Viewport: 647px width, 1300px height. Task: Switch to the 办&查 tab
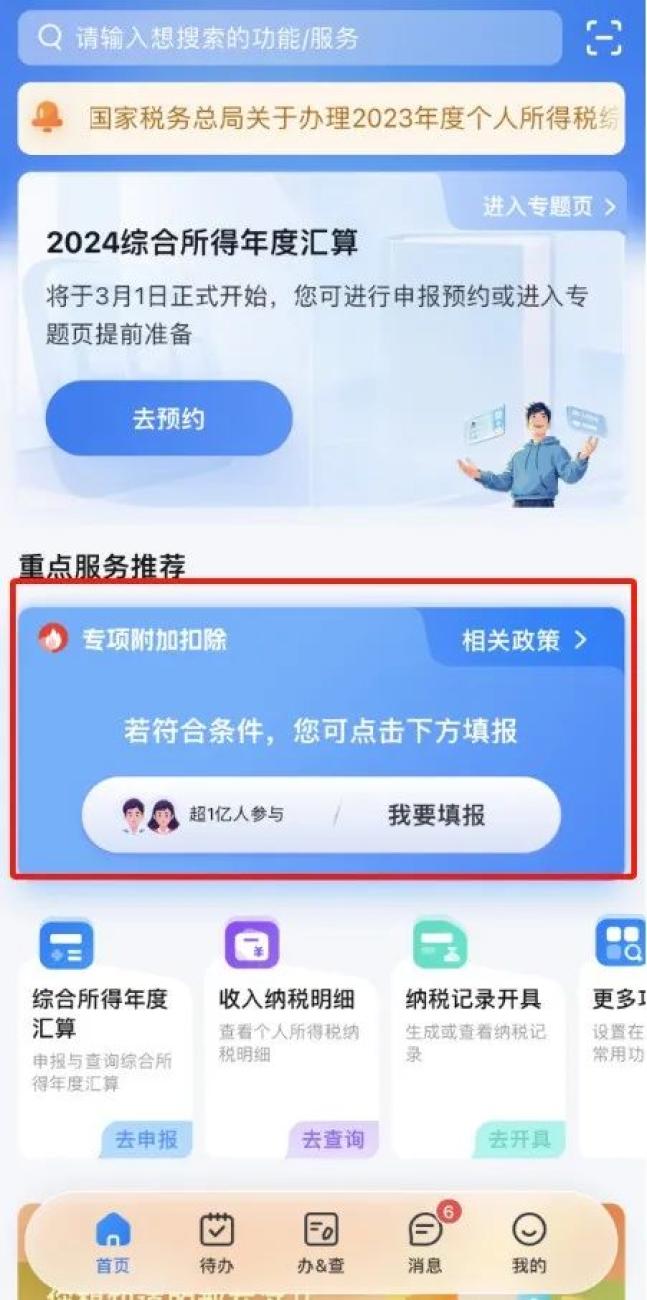[x=320, y=1243]
